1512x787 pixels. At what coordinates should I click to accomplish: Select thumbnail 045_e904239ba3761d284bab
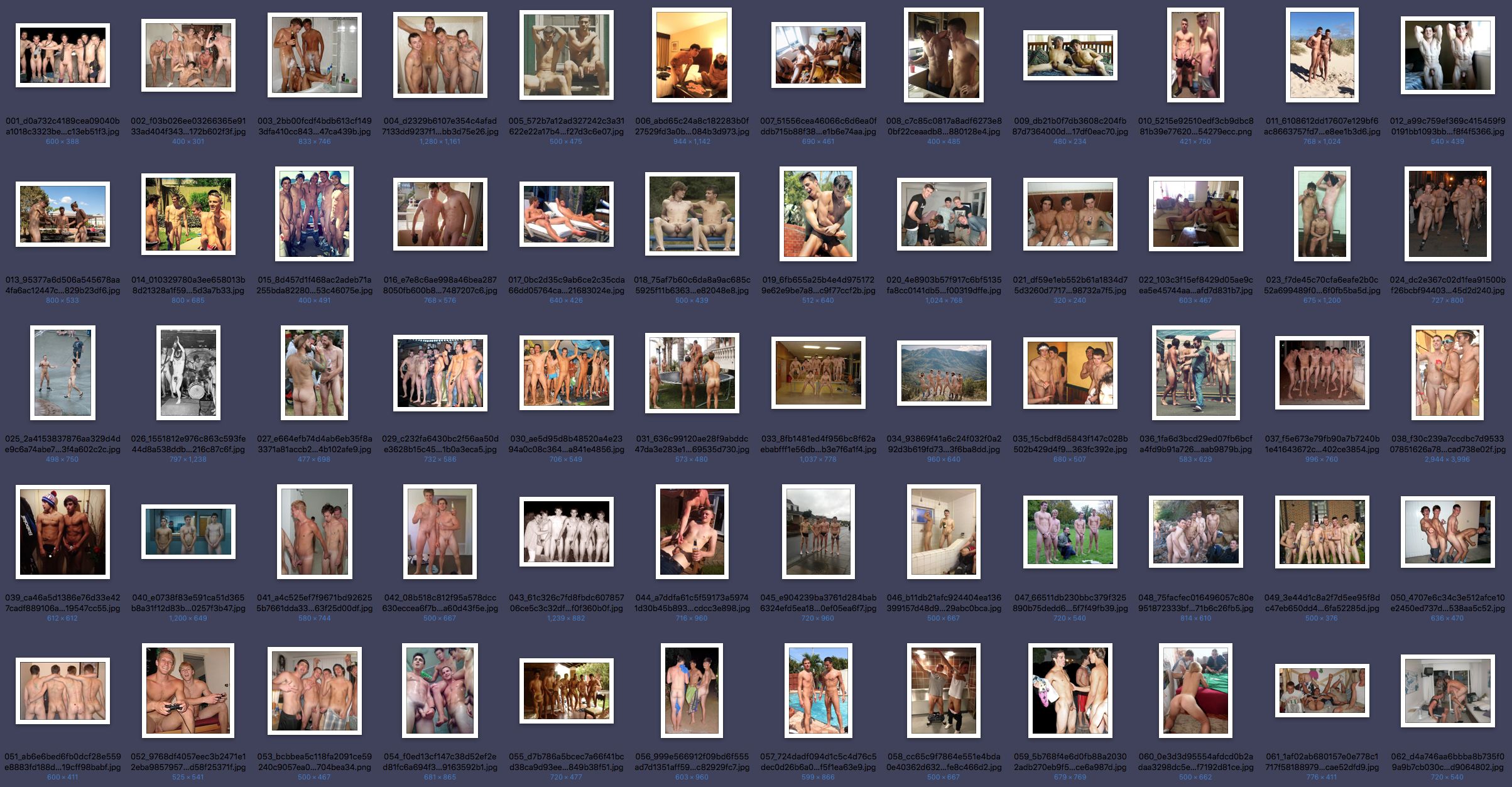[818, 532]
